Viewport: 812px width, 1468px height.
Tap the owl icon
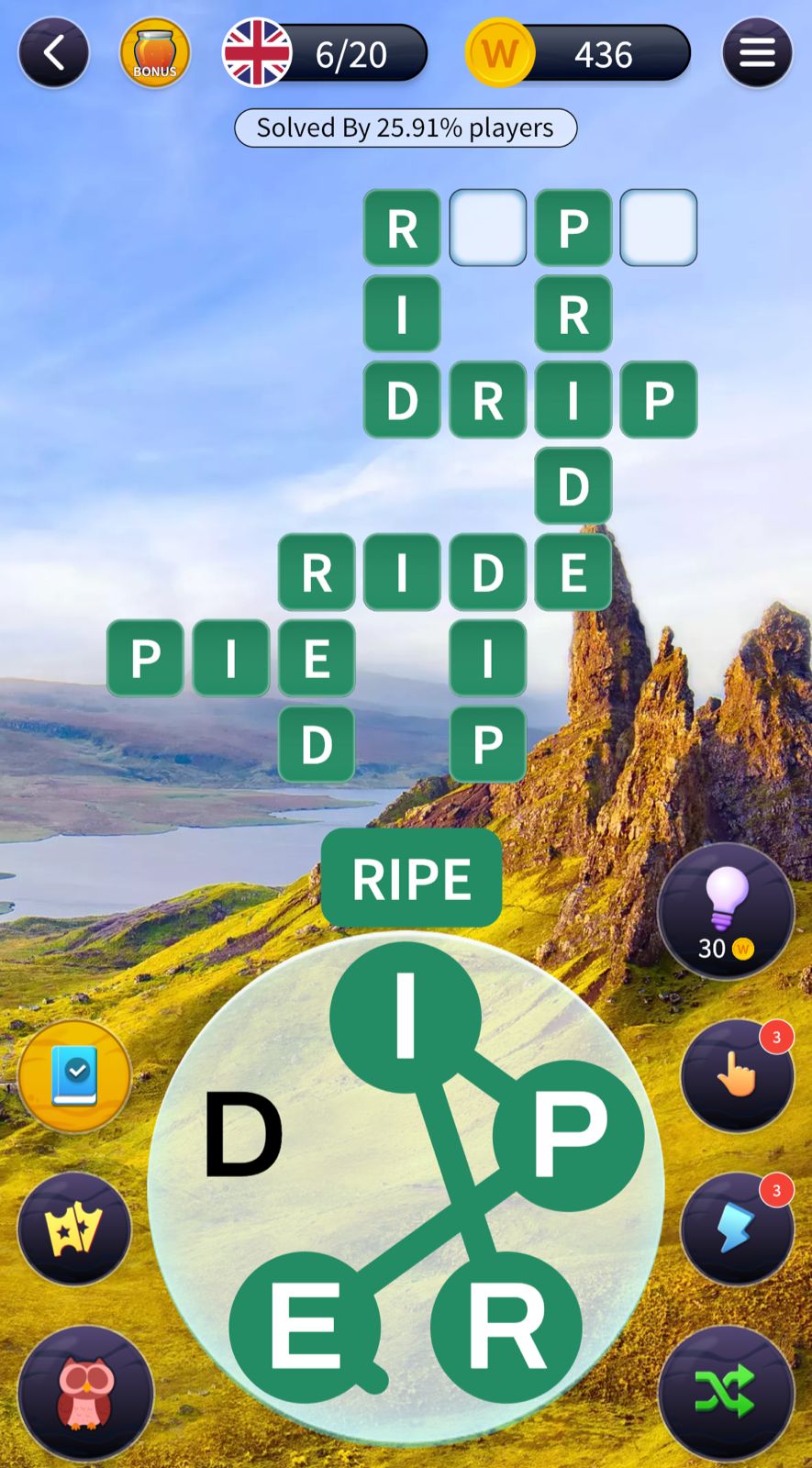(x=85, y=1393)
